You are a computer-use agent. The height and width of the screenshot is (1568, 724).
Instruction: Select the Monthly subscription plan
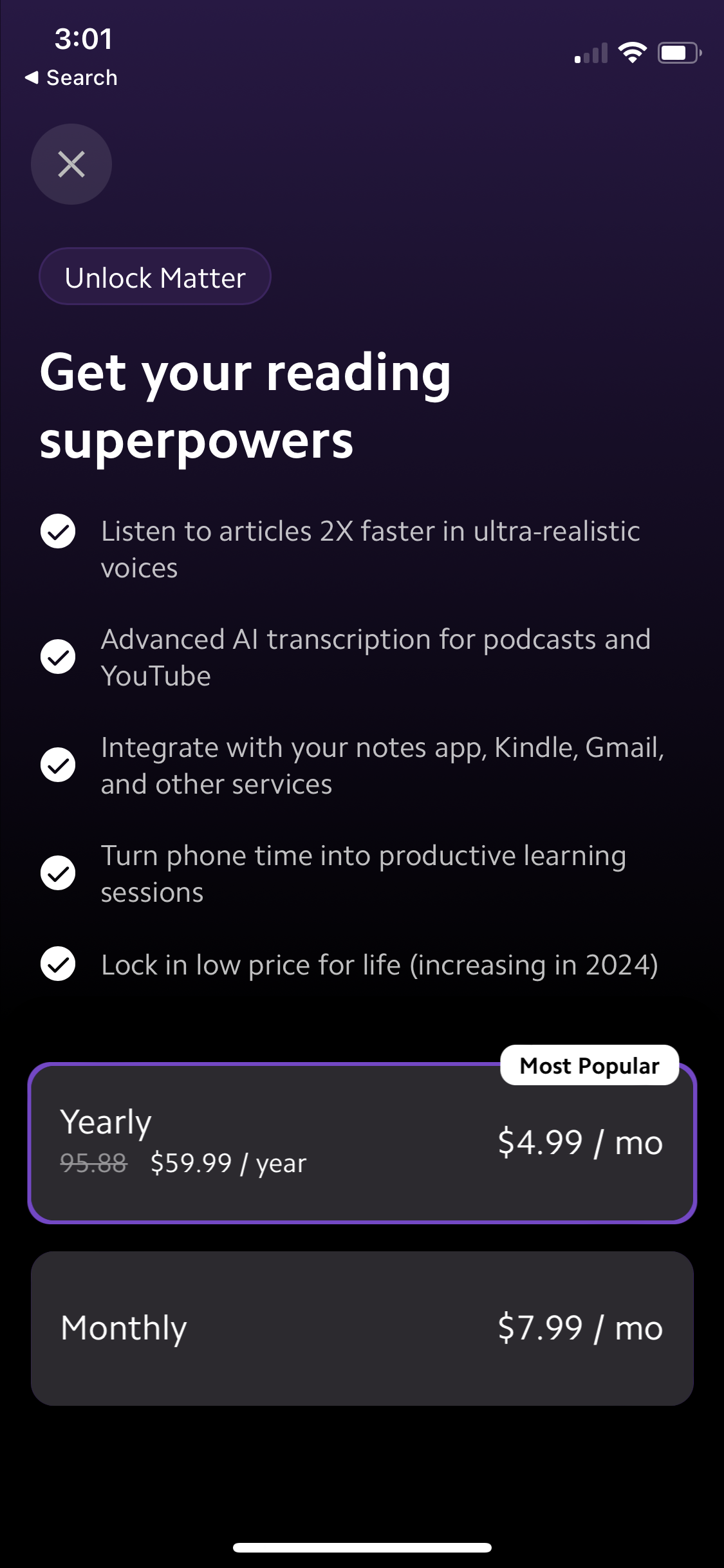click(362, 1327)
